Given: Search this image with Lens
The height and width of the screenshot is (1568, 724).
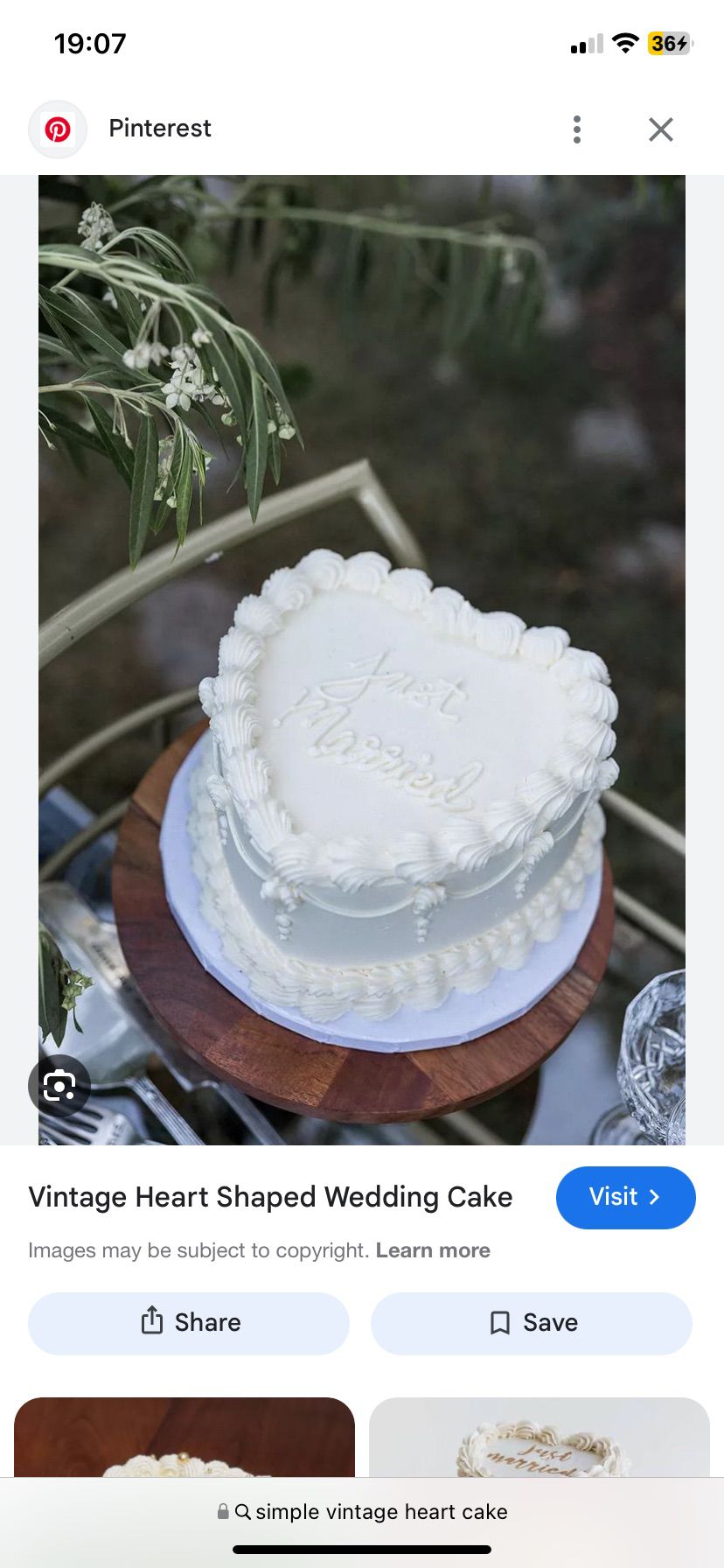Looking at the screenshot, I should click(59, 1086).
